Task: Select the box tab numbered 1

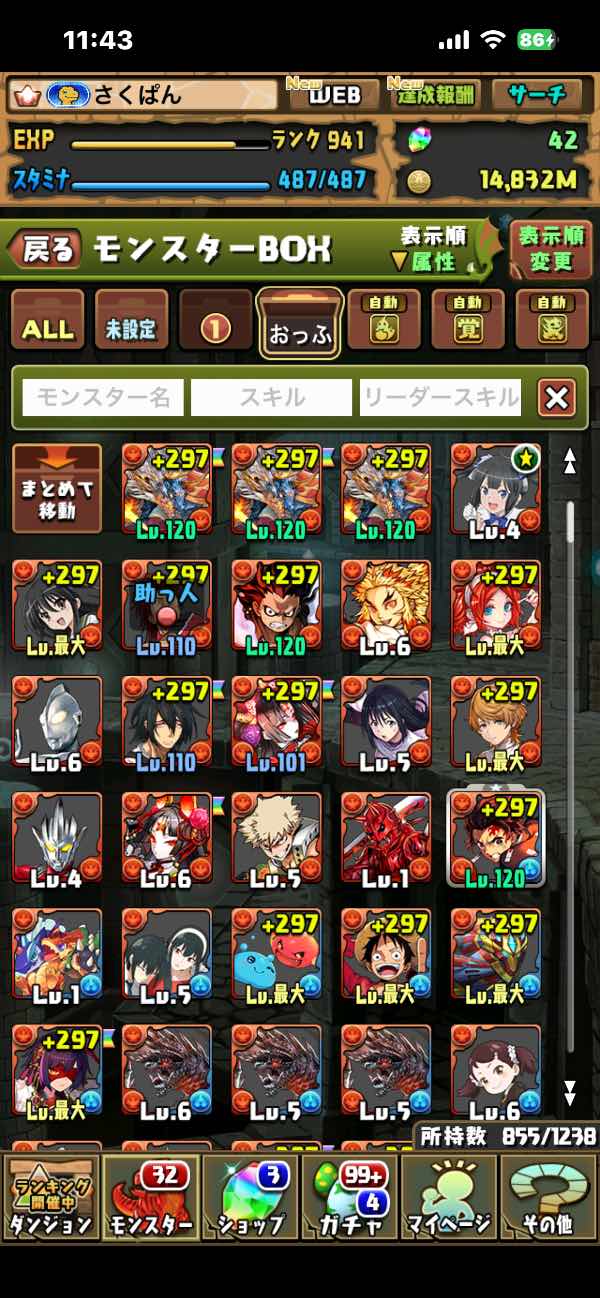Action: click(215, 329)
